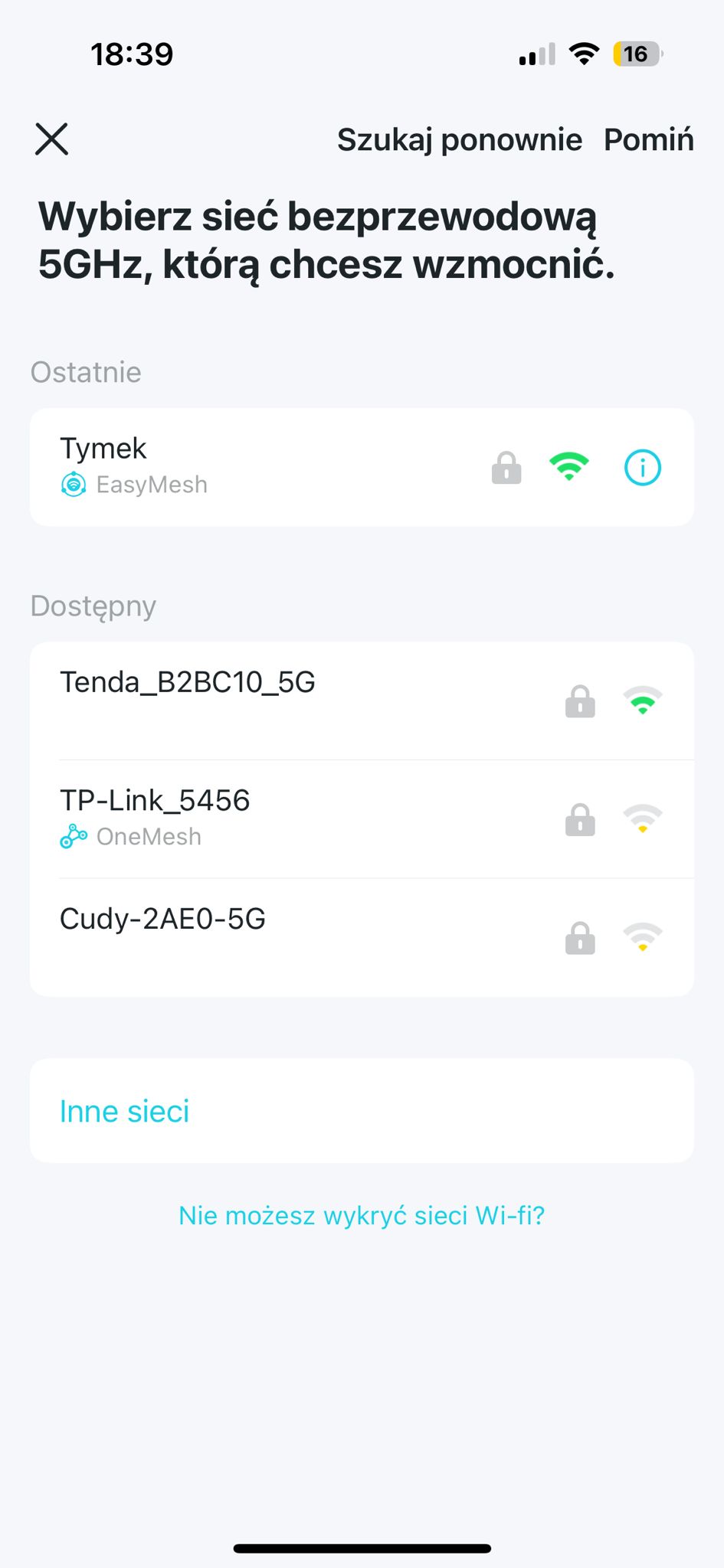Screen dimensions: 724x1568
Task: Open 'Nie możesz wykryć sieci Wi-fi?' help link
Action: coord(362,1215)
